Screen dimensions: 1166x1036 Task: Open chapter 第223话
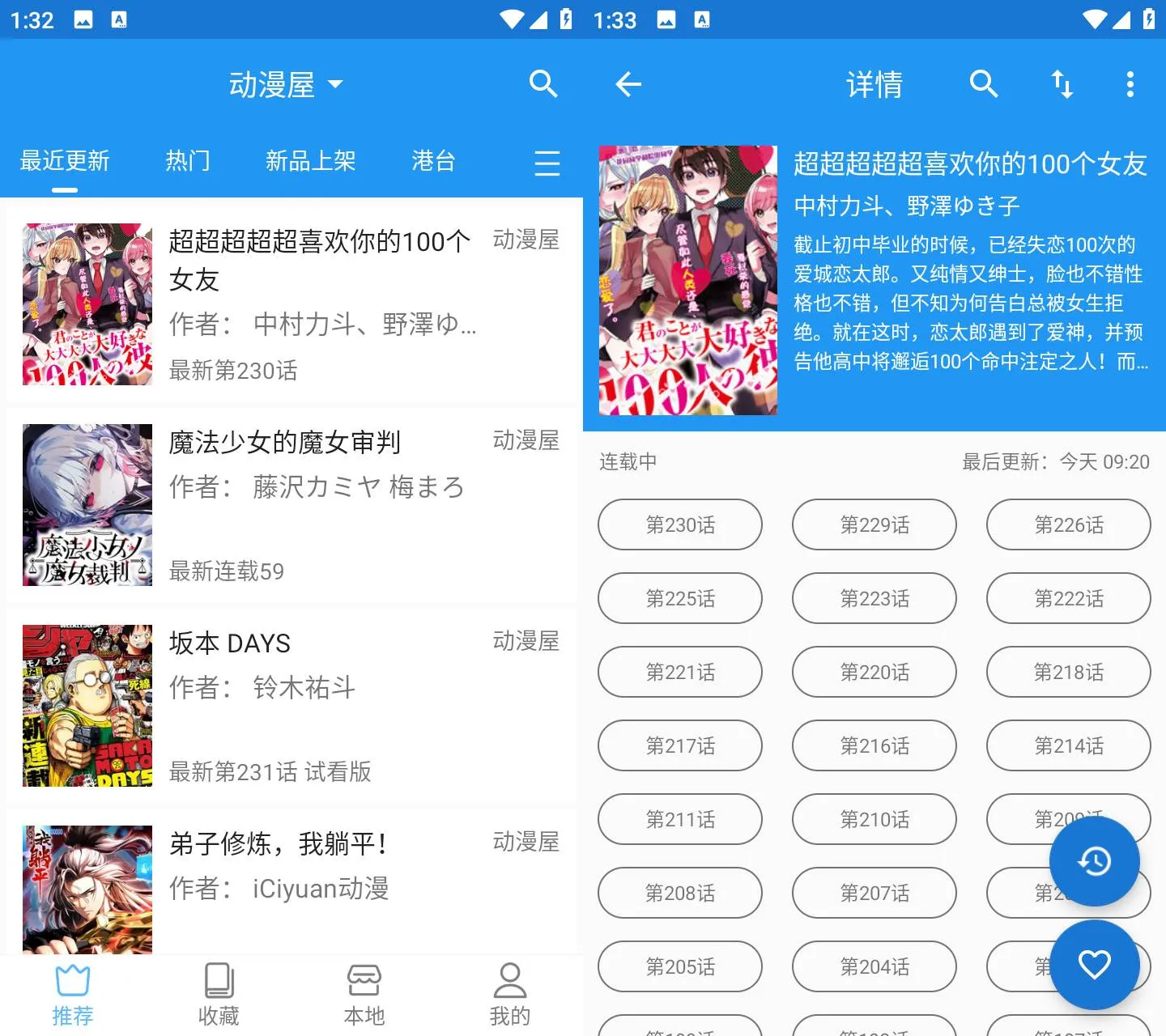point(874,598)
